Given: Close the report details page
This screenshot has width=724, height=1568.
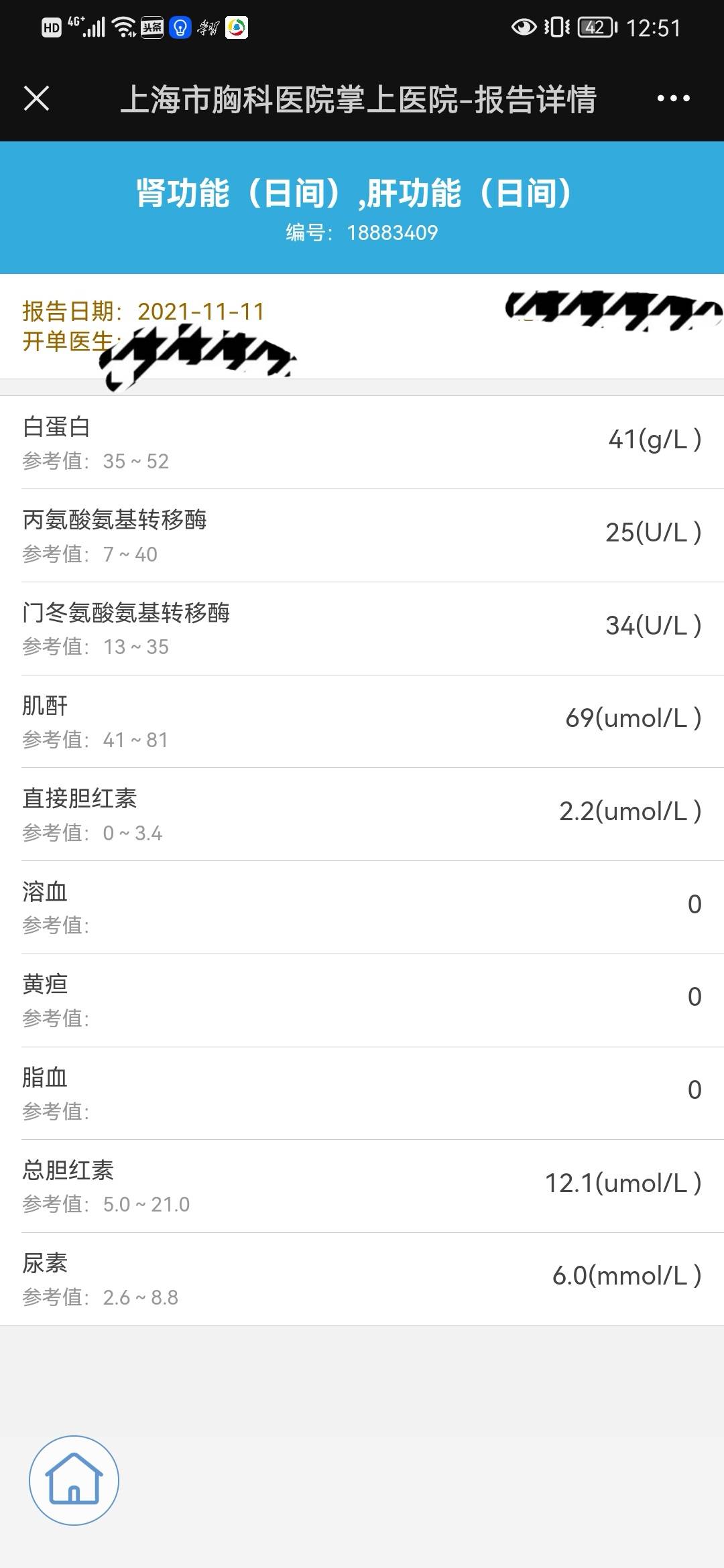Looking at the screenshot, I should 37,99.
